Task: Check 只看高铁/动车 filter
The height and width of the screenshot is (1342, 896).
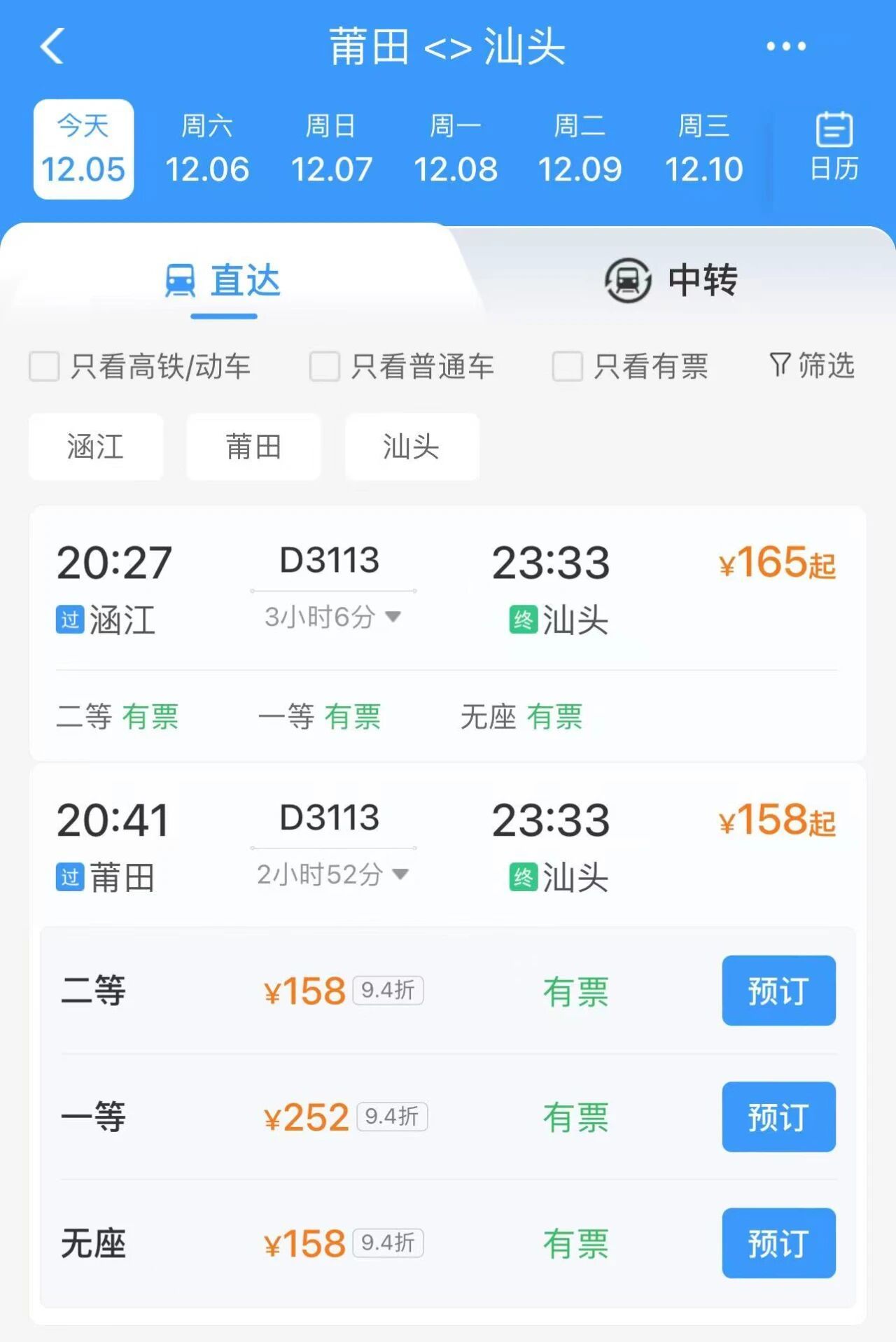Action: pos(44,366)
